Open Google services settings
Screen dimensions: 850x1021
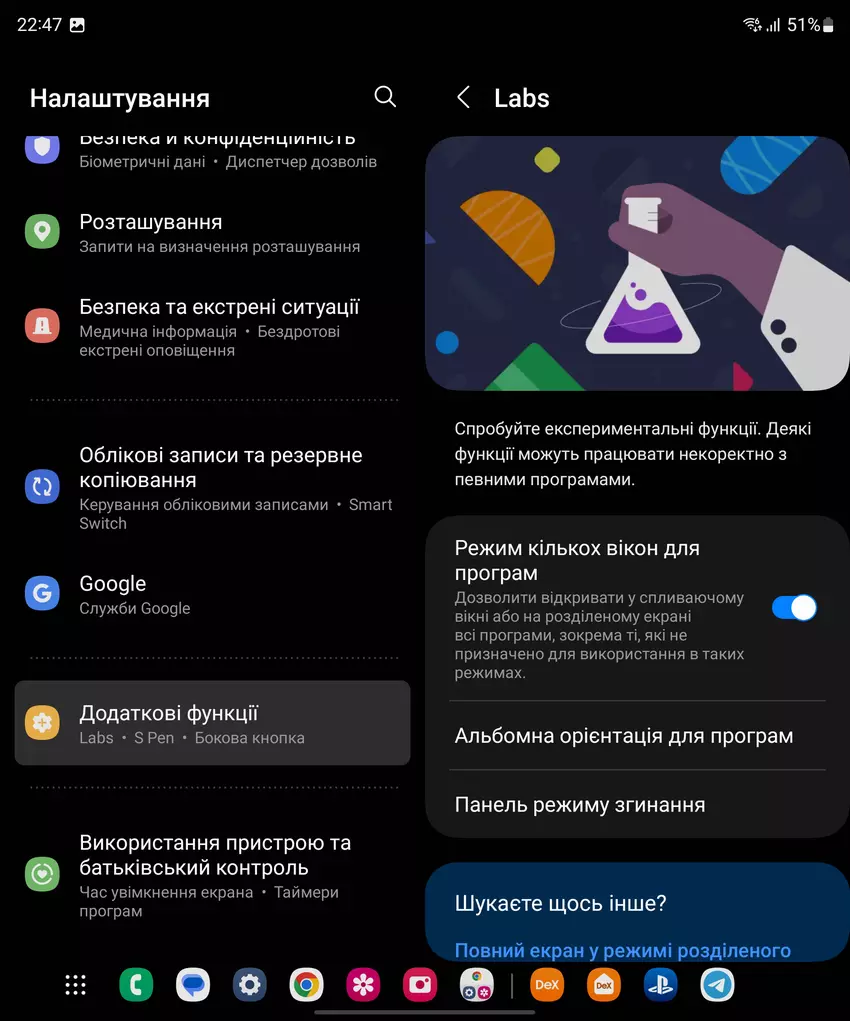(212, 594)
